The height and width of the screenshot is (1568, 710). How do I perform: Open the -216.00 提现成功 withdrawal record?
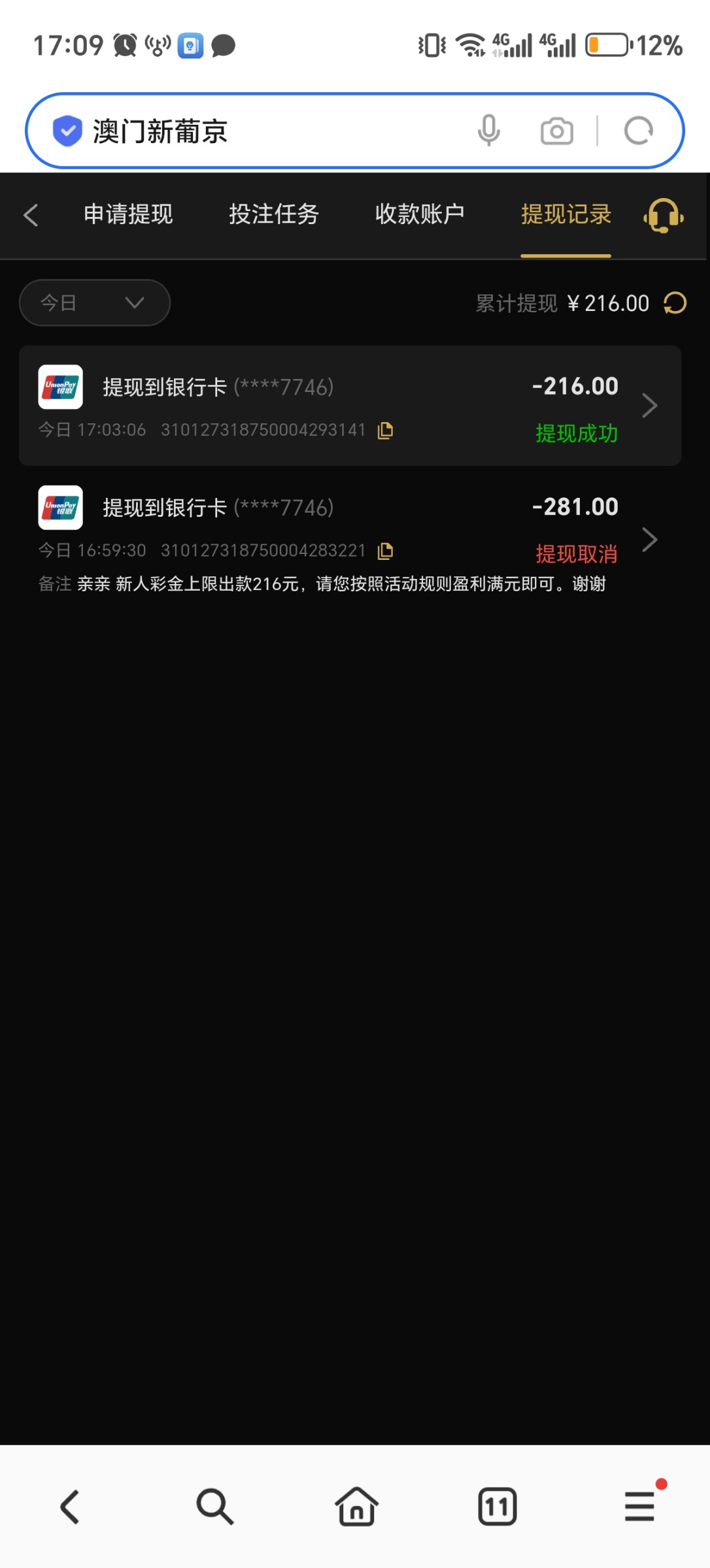[350, 406]
